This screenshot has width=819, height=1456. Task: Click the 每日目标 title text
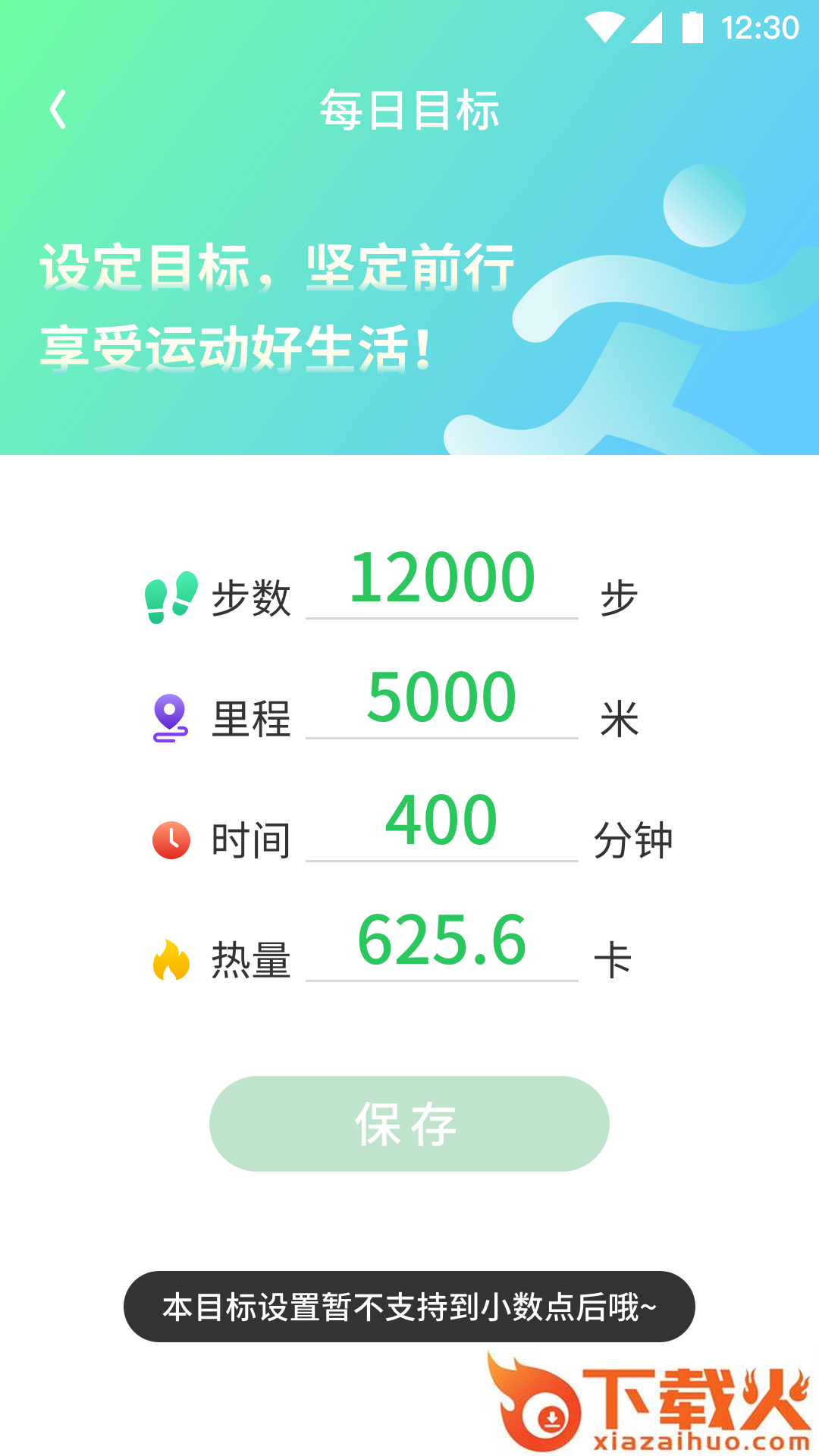pos(409,109)
